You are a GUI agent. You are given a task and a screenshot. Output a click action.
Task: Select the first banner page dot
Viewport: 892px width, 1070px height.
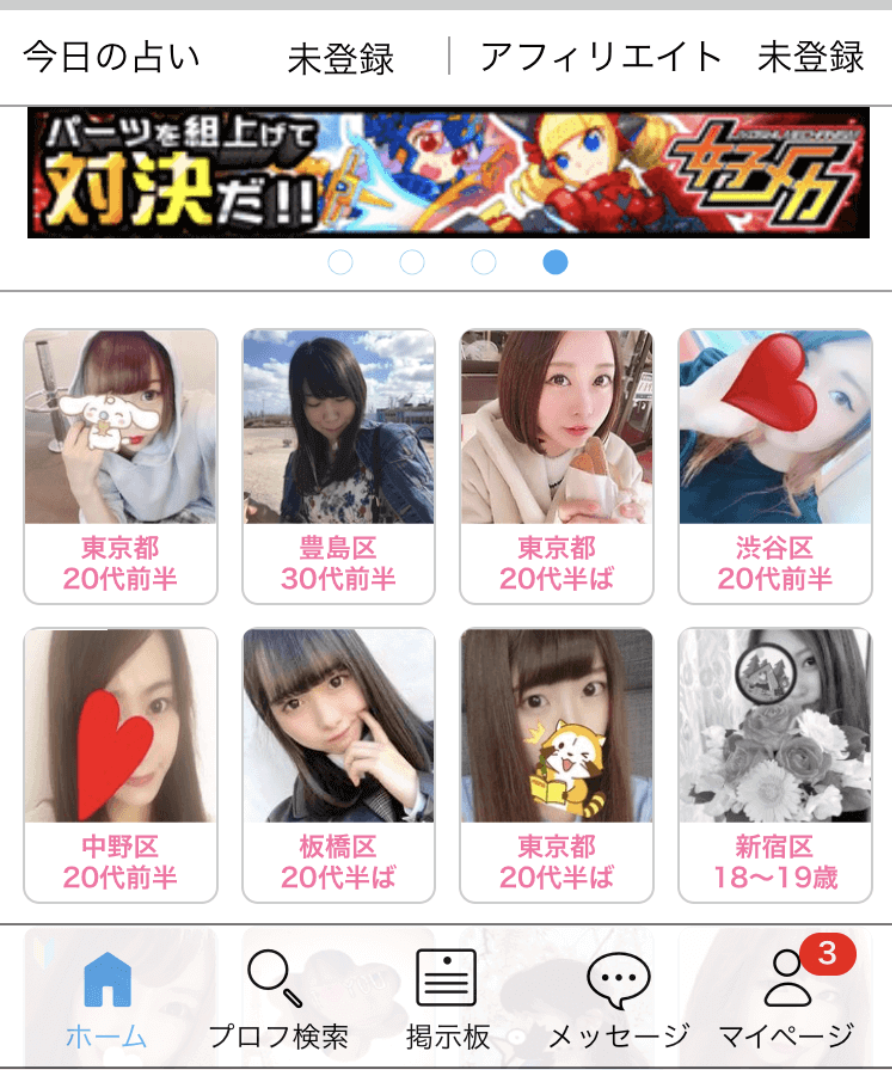pos(340,262)
